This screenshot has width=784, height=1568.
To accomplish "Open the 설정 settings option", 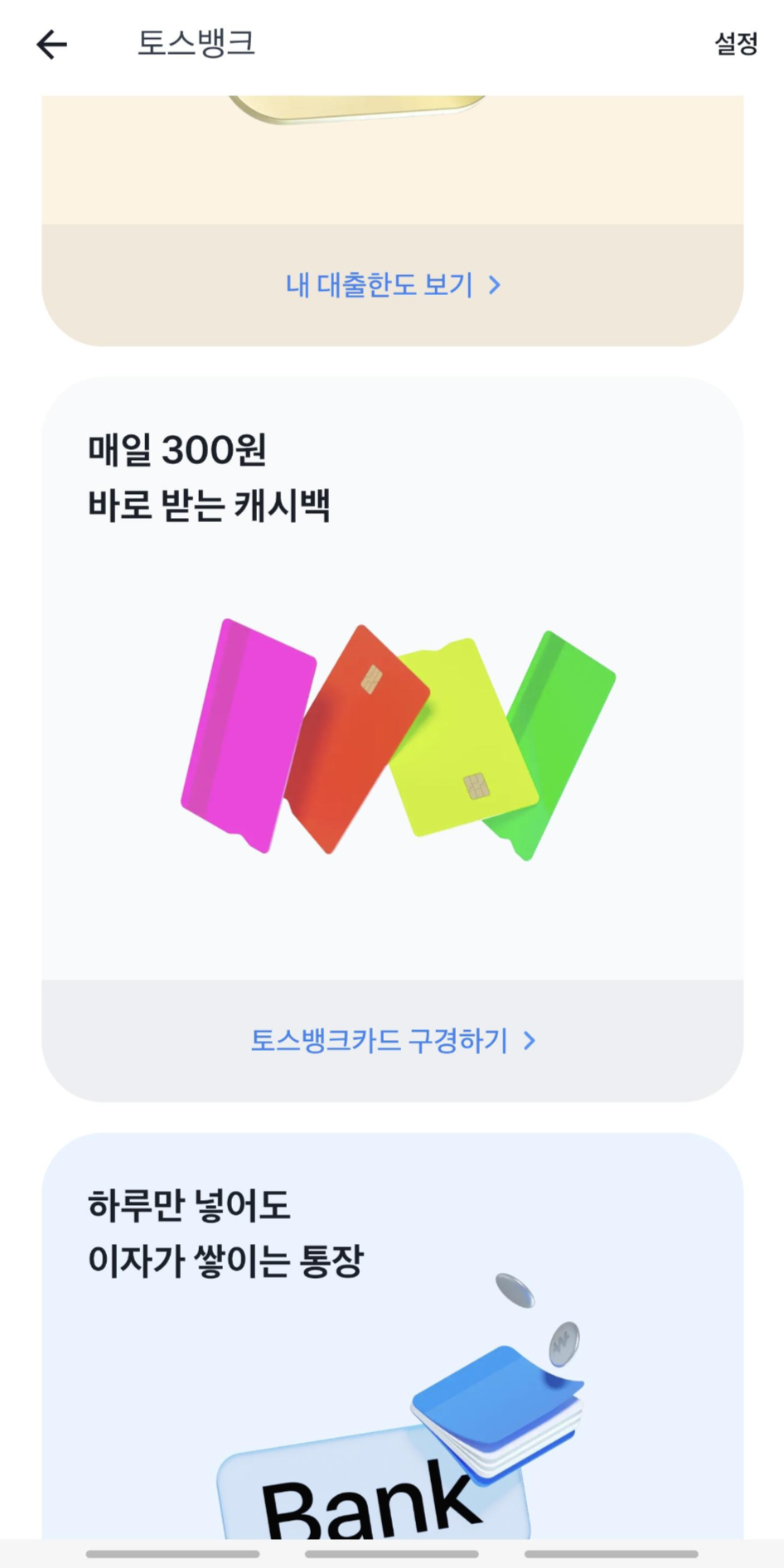I will coord(736,43).
